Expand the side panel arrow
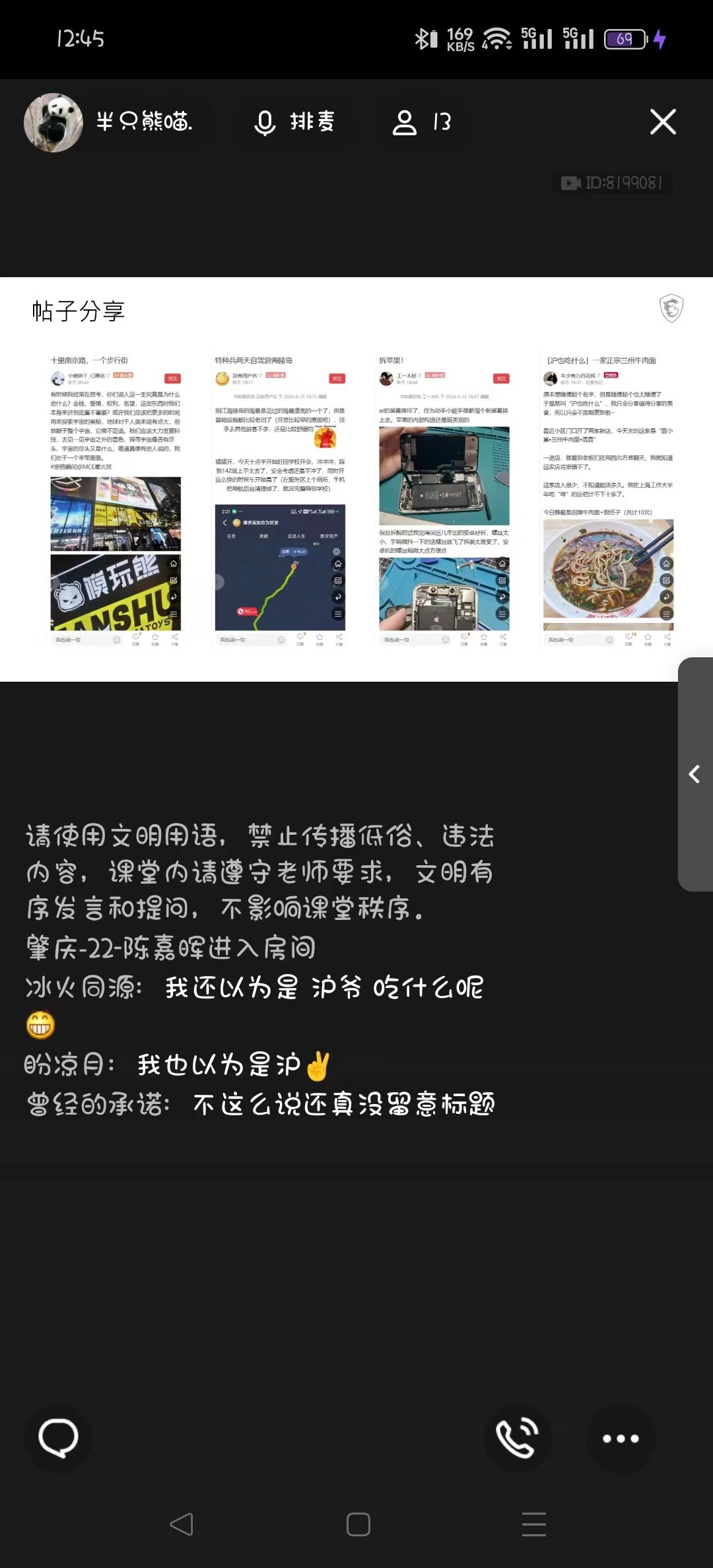Viewport: 713px width, 1568px height. click(695, 774)
